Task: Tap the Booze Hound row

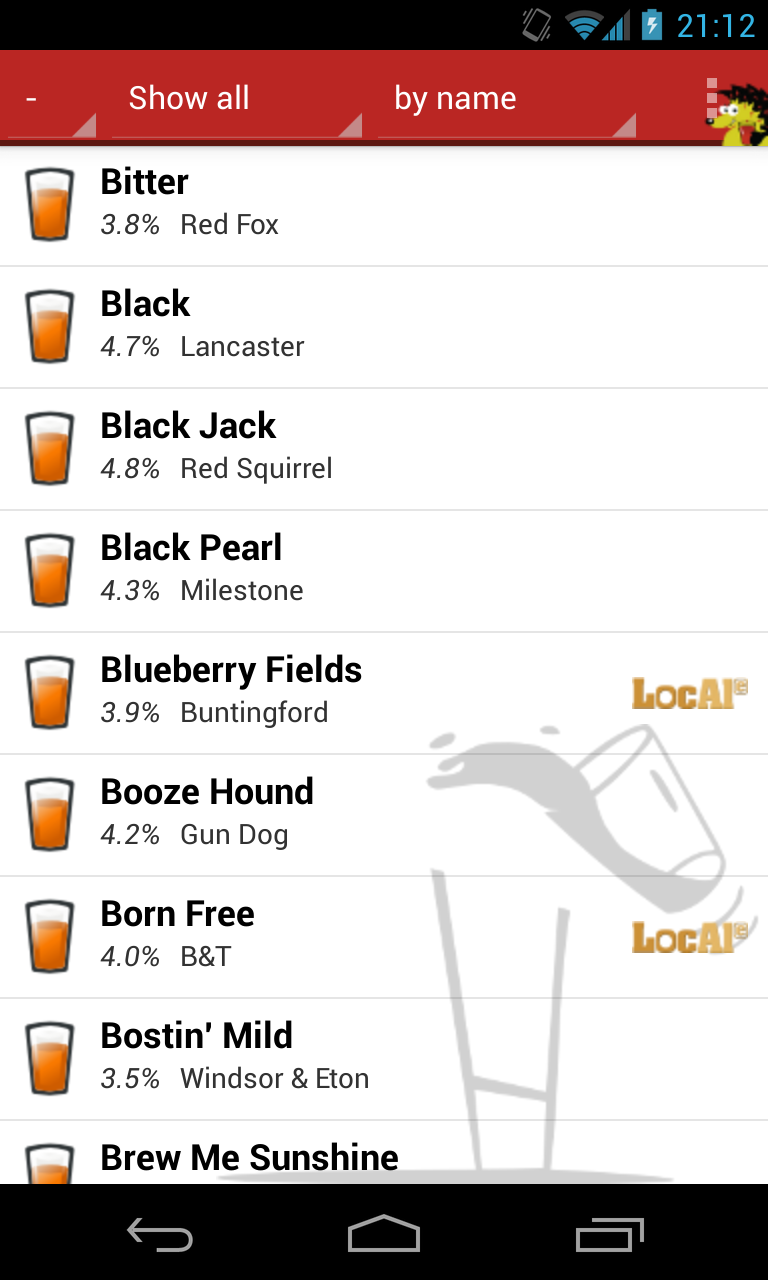Action: pos(384,815)
